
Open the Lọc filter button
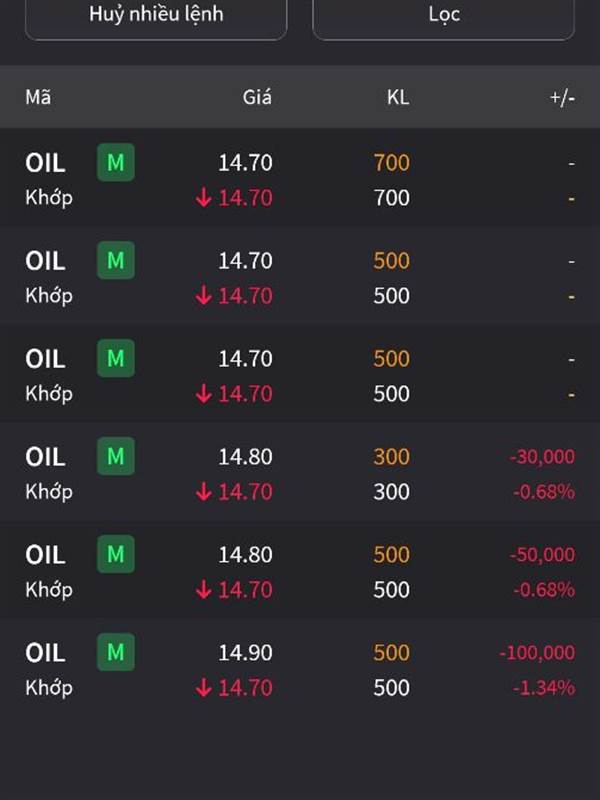coord(444,16)
